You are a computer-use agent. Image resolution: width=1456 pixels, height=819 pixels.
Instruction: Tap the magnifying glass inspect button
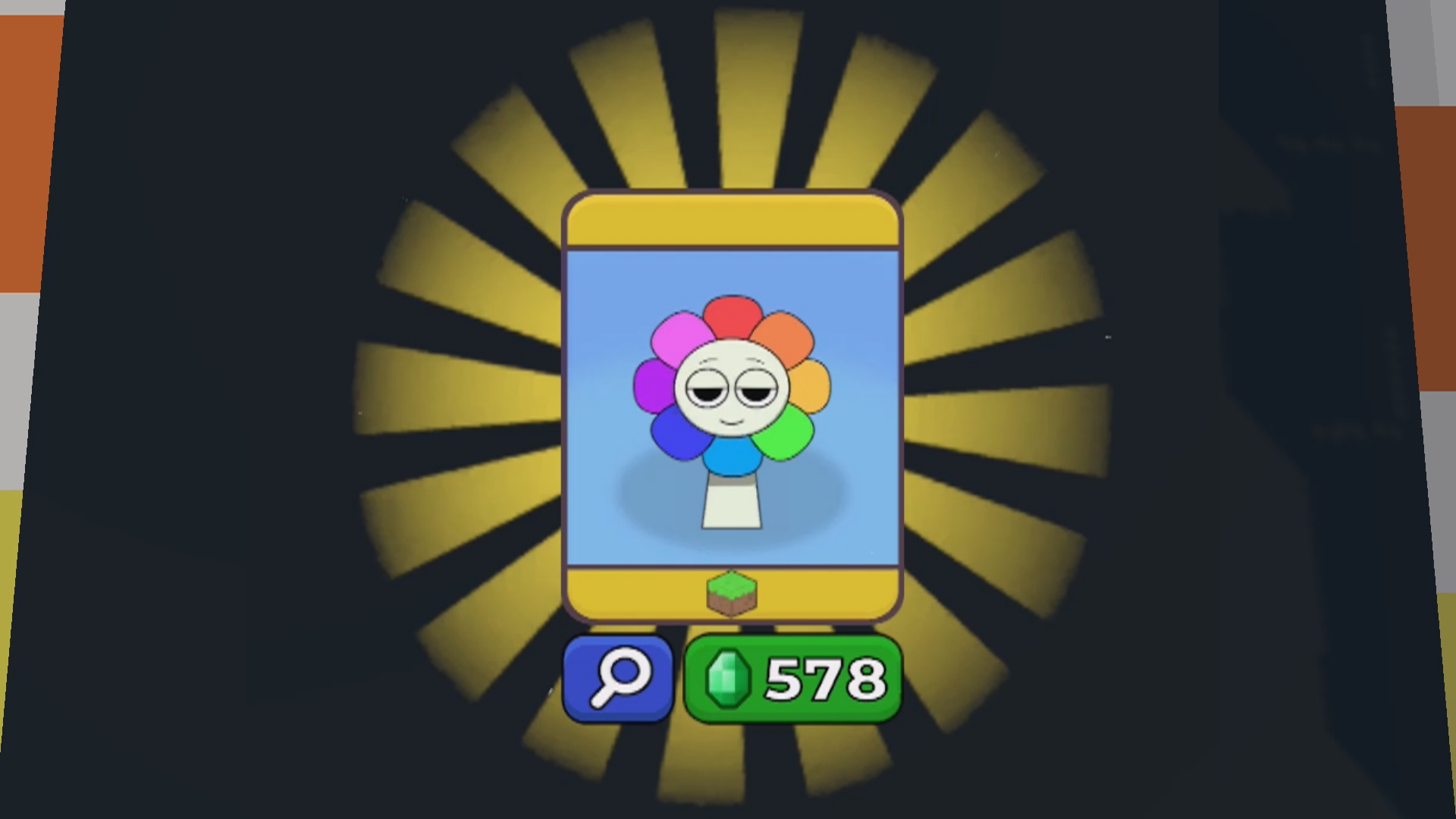tap(618, 678)
